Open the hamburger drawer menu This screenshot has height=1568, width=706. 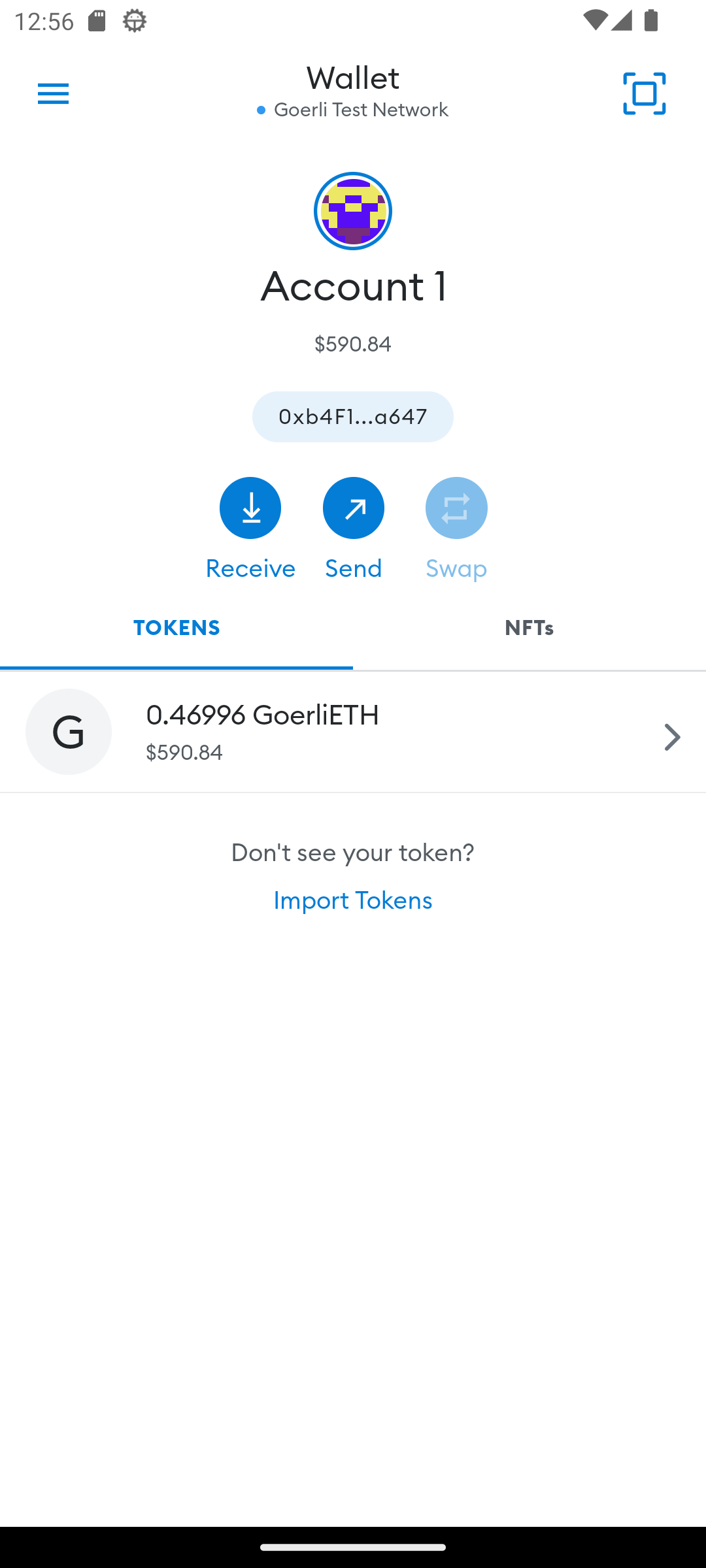pyautogui.click(x=53, y=93)
